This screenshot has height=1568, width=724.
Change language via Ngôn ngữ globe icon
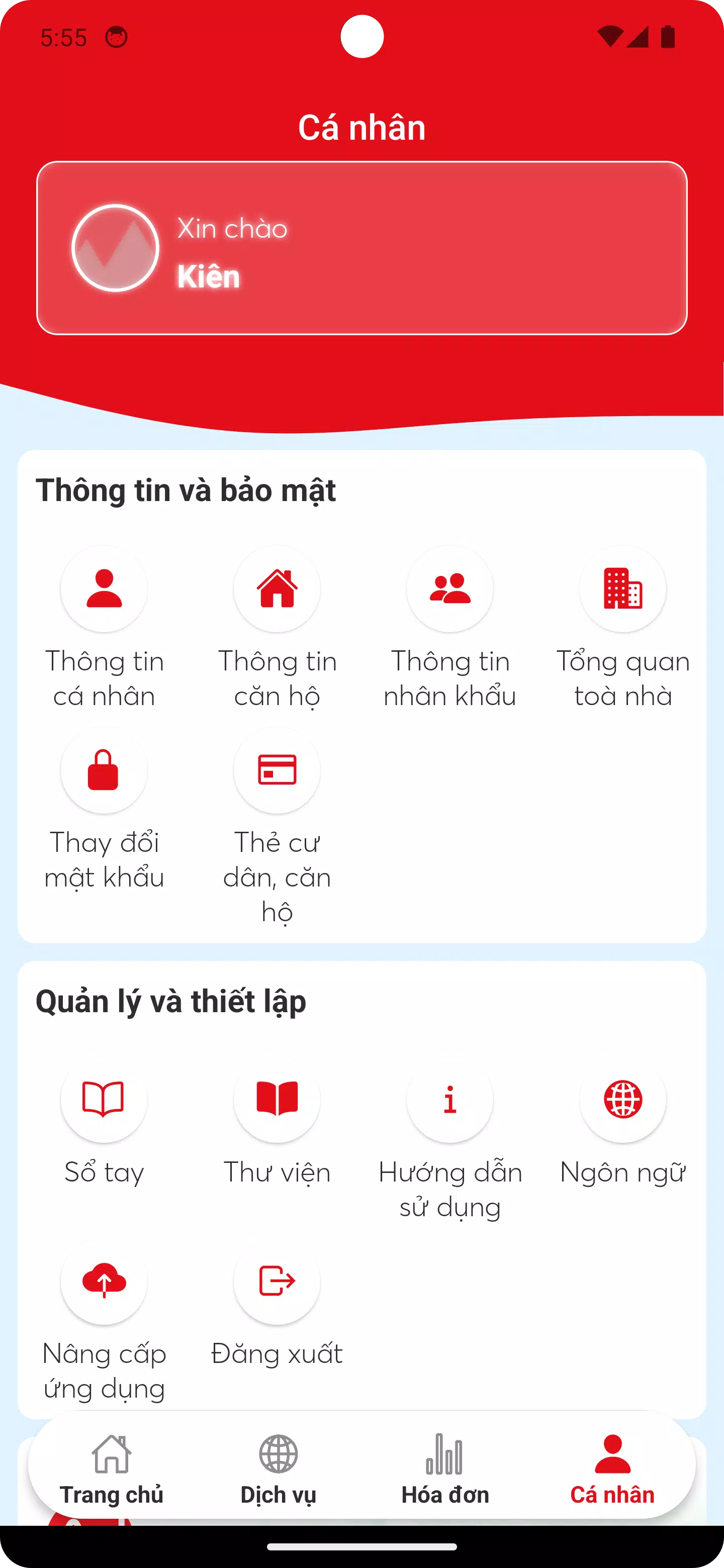click(x=622, y=1099)
